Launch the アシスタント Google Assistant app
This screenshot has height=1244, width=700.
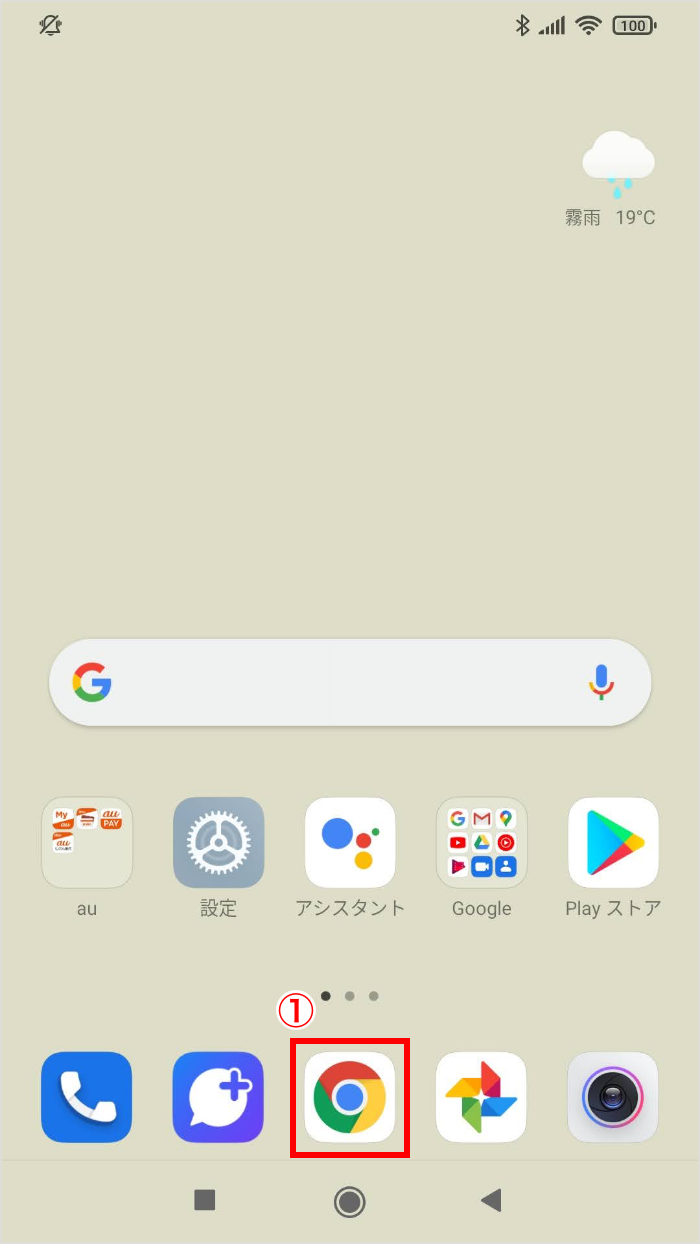coord(349,843)
